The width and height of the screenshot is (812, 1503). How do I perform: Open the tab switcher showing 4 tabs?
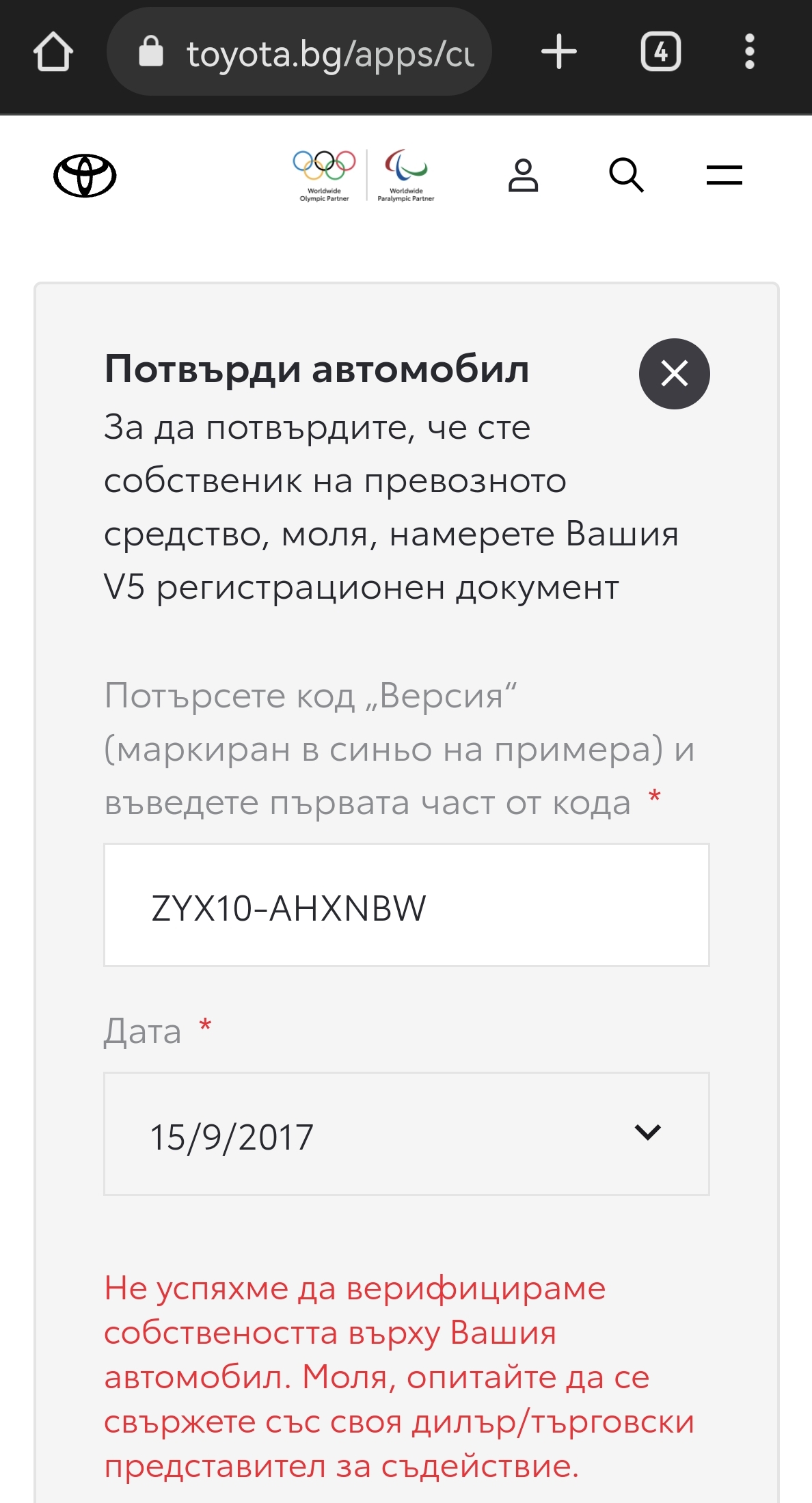660,52
